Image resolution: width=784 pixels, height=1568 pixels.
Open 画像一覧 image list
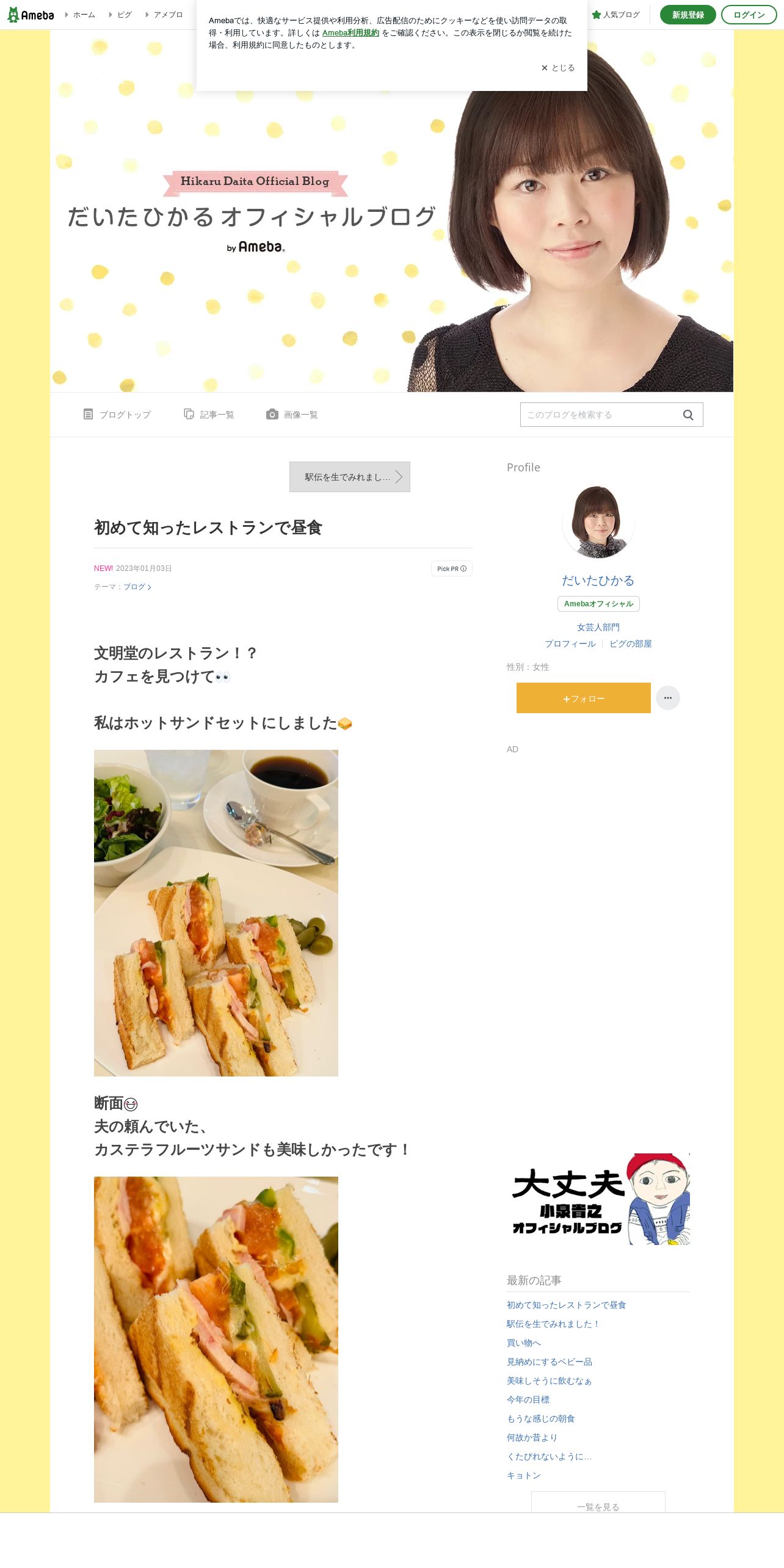tap(292, 415)
